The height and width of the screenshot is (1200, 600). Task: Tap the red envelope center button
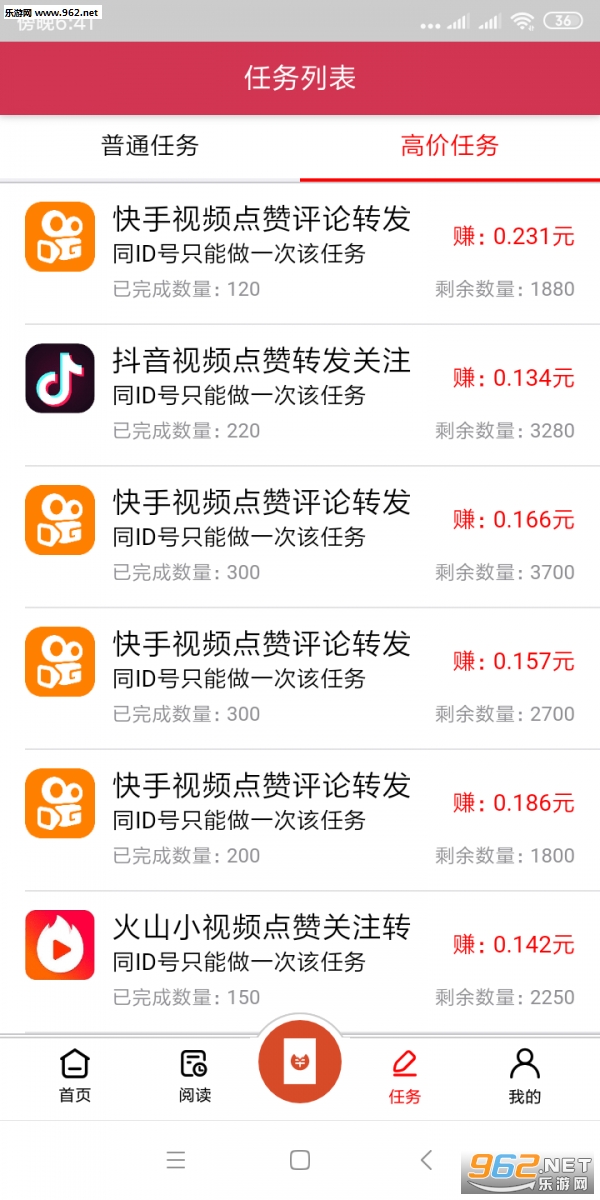point(300,1062)
